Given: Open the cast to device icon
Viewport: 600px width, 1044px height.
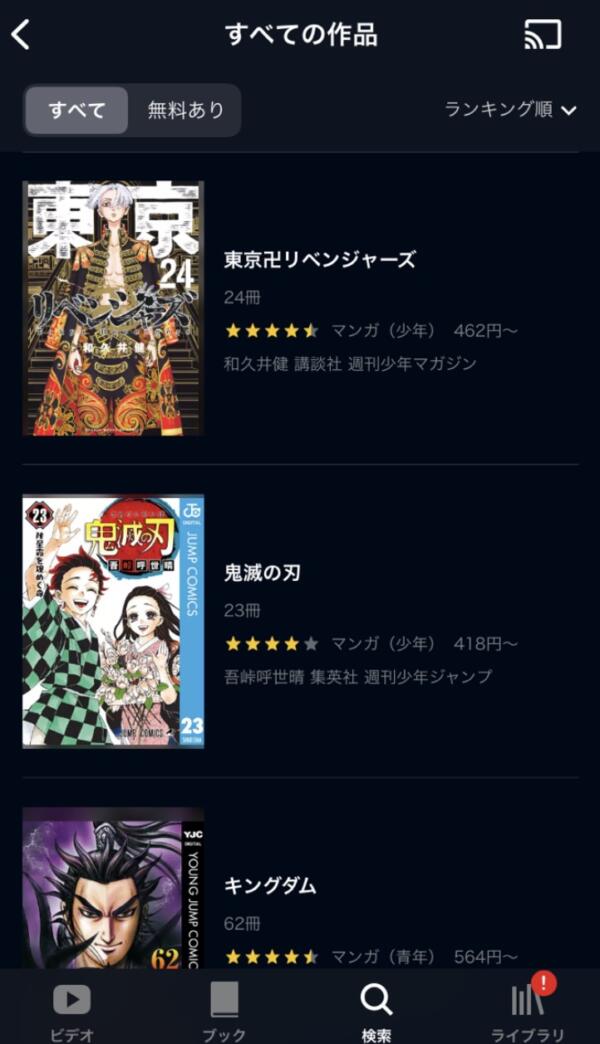Looking at the screenshot, I should coord(542,35).
